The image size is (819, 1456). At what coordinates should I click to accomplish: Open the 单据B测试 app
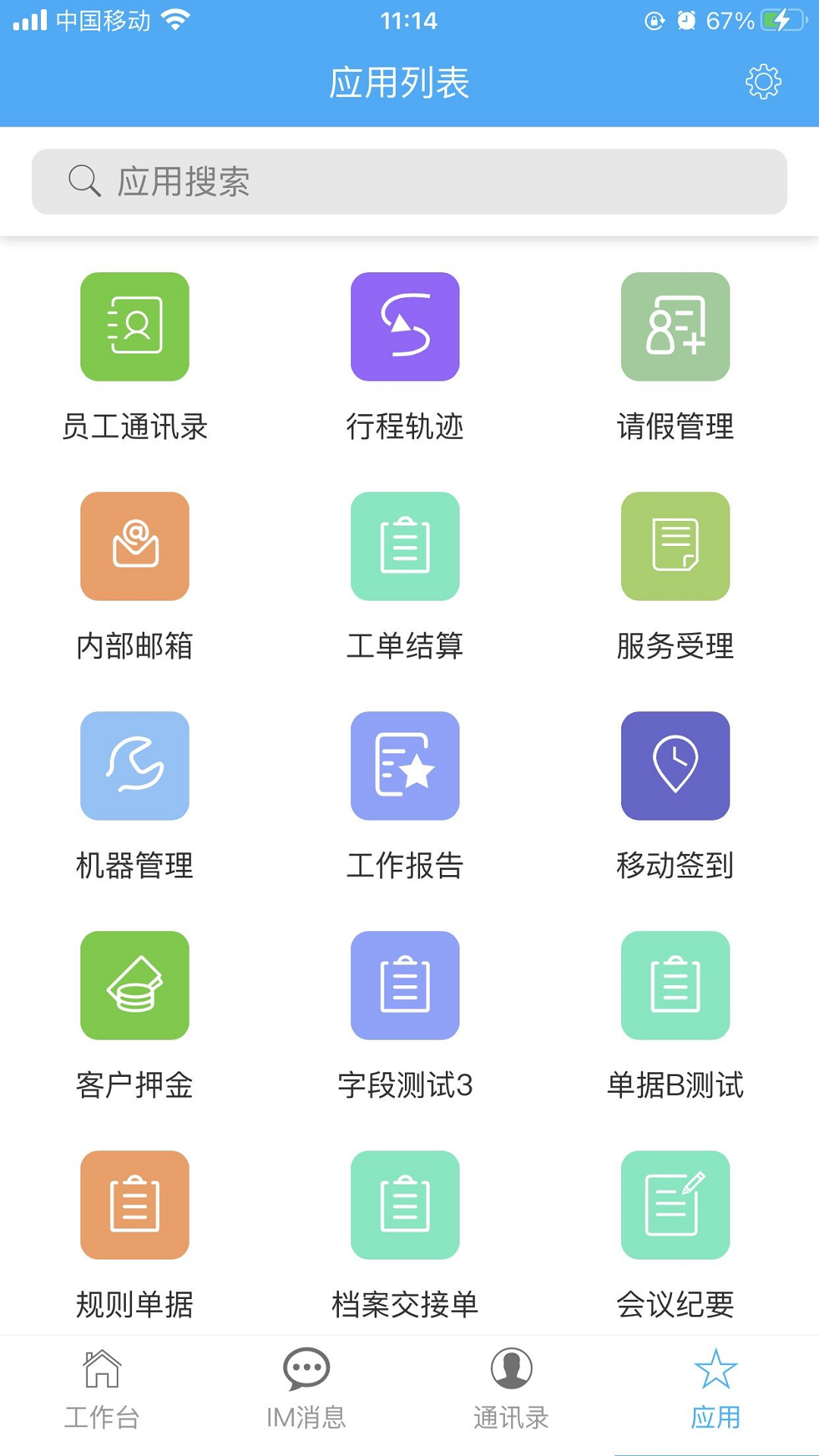click(x=676, y=986)
